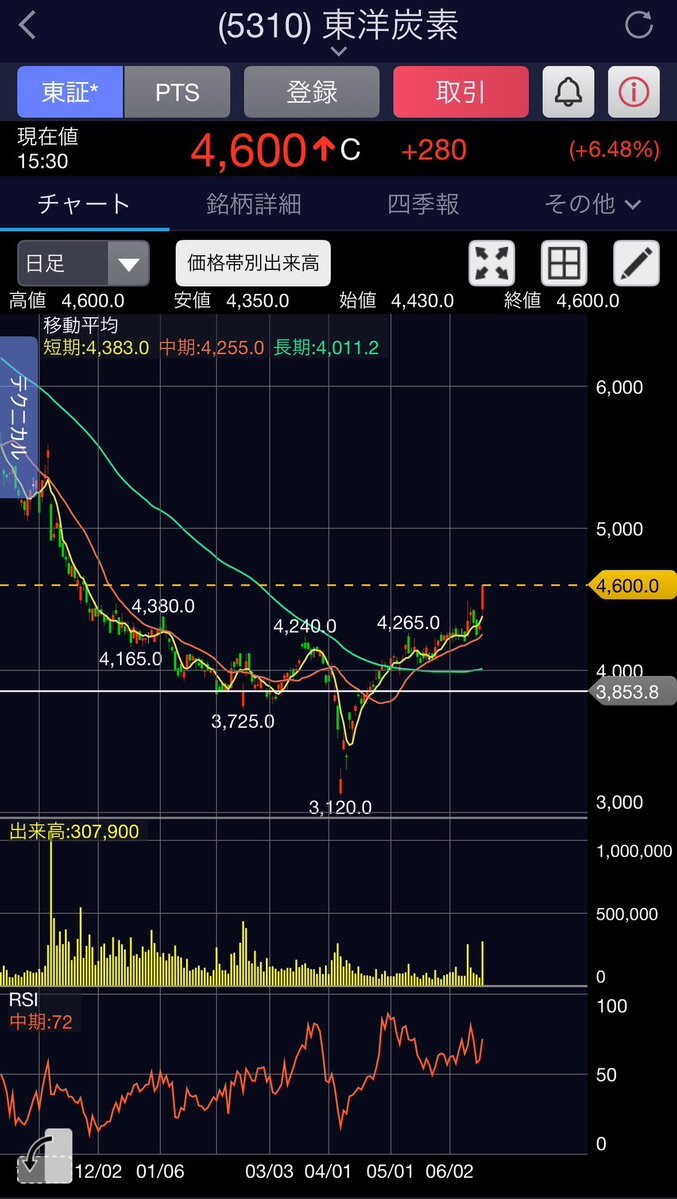Screen dimensions: 677x1199
Task: Switch to the 銘柄詳細 tab
Action: click(x=253, y=204)
